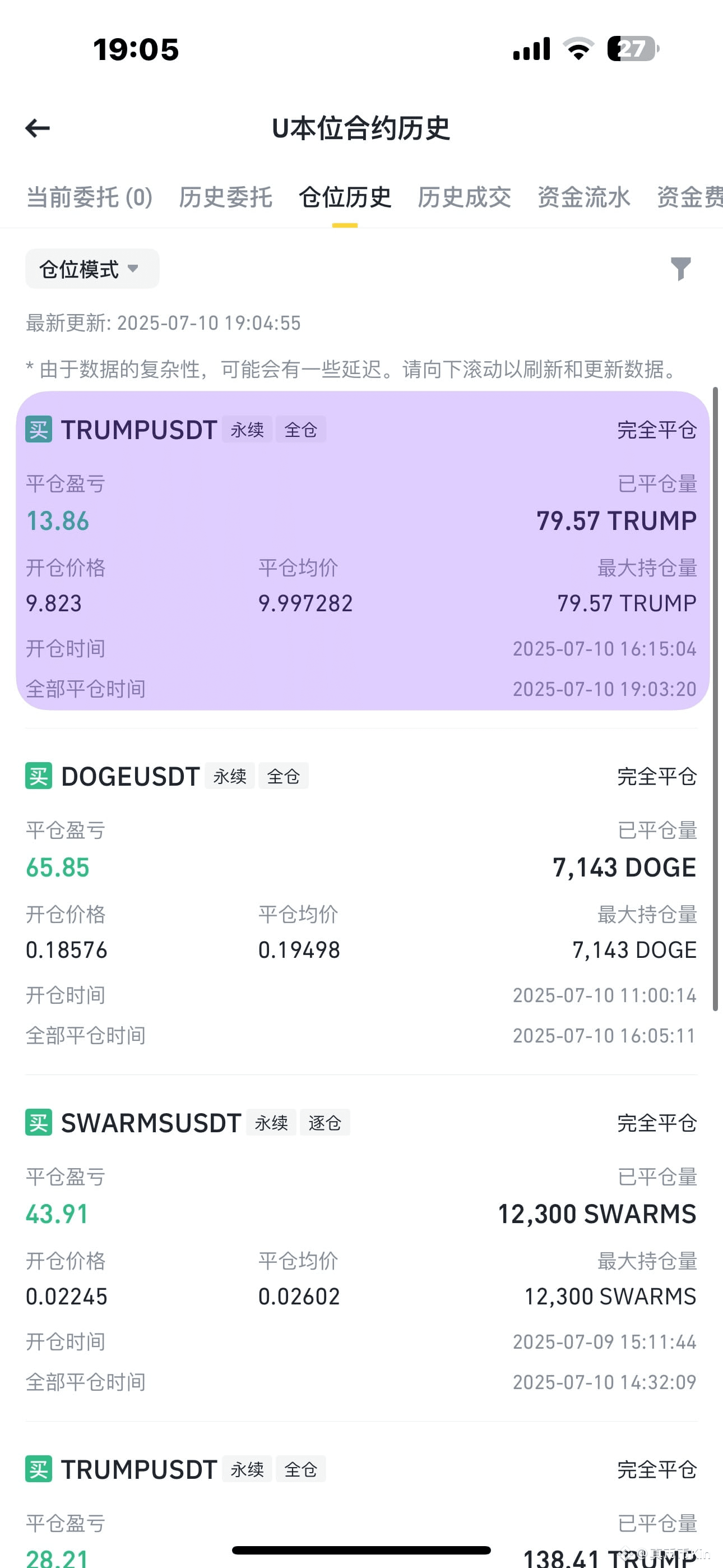
Task: Switch to the 当前委托 (0) tab
Action: pos(89,197)
